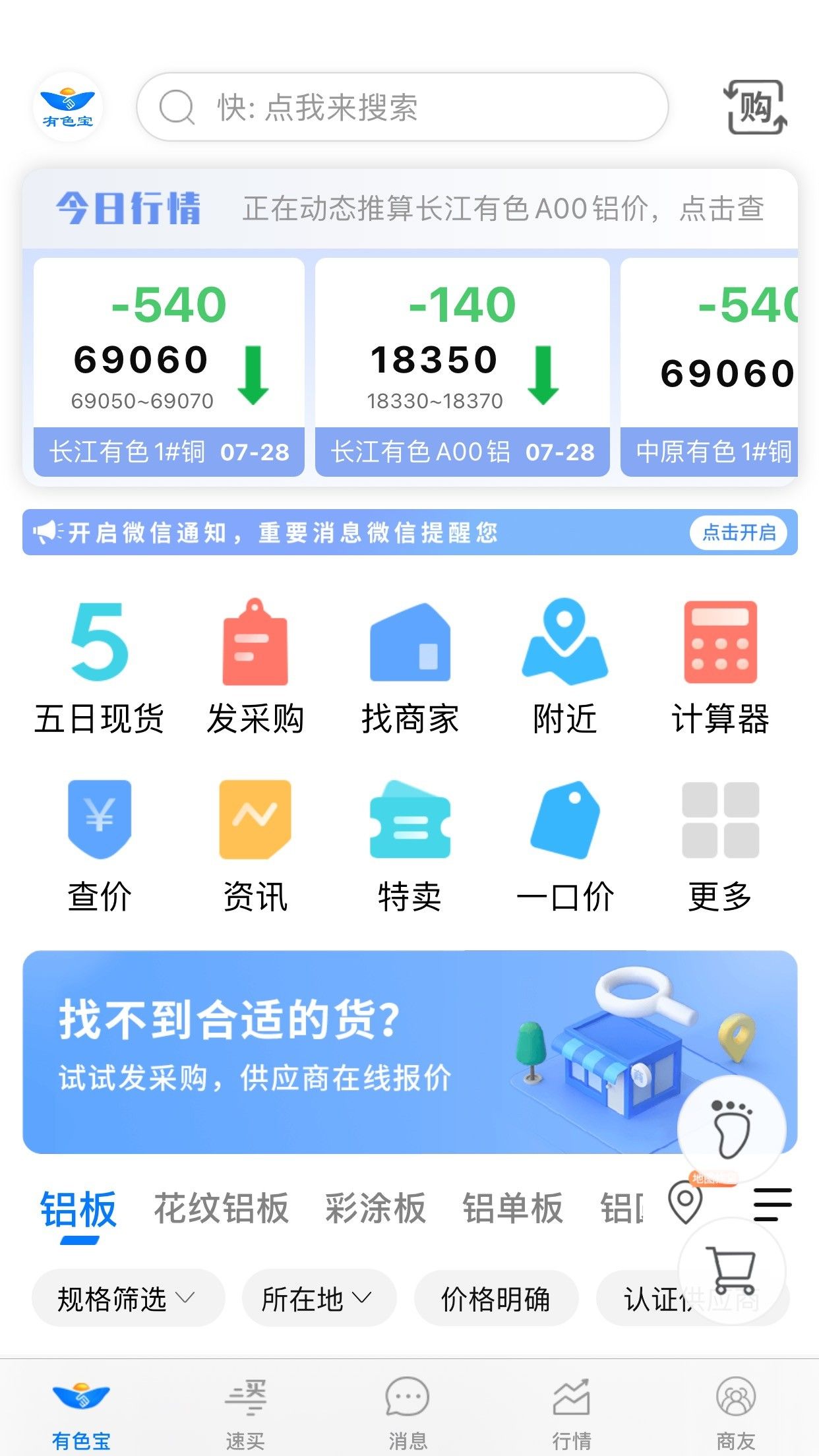Tap the search box at the top
The image size is (819, 1456).
(x=402, y=107)
